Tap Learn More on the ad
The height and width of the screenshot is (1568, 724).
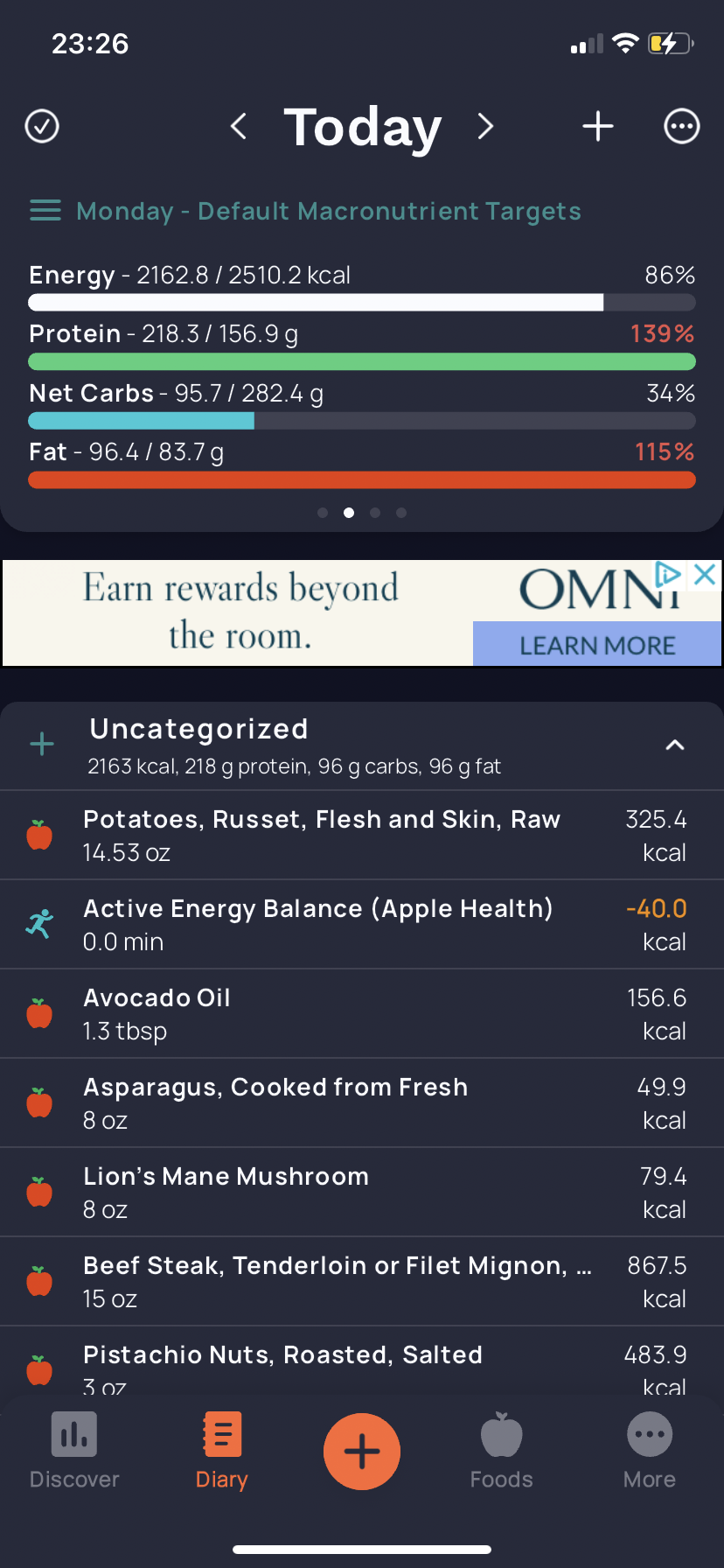tap(597, 645)
